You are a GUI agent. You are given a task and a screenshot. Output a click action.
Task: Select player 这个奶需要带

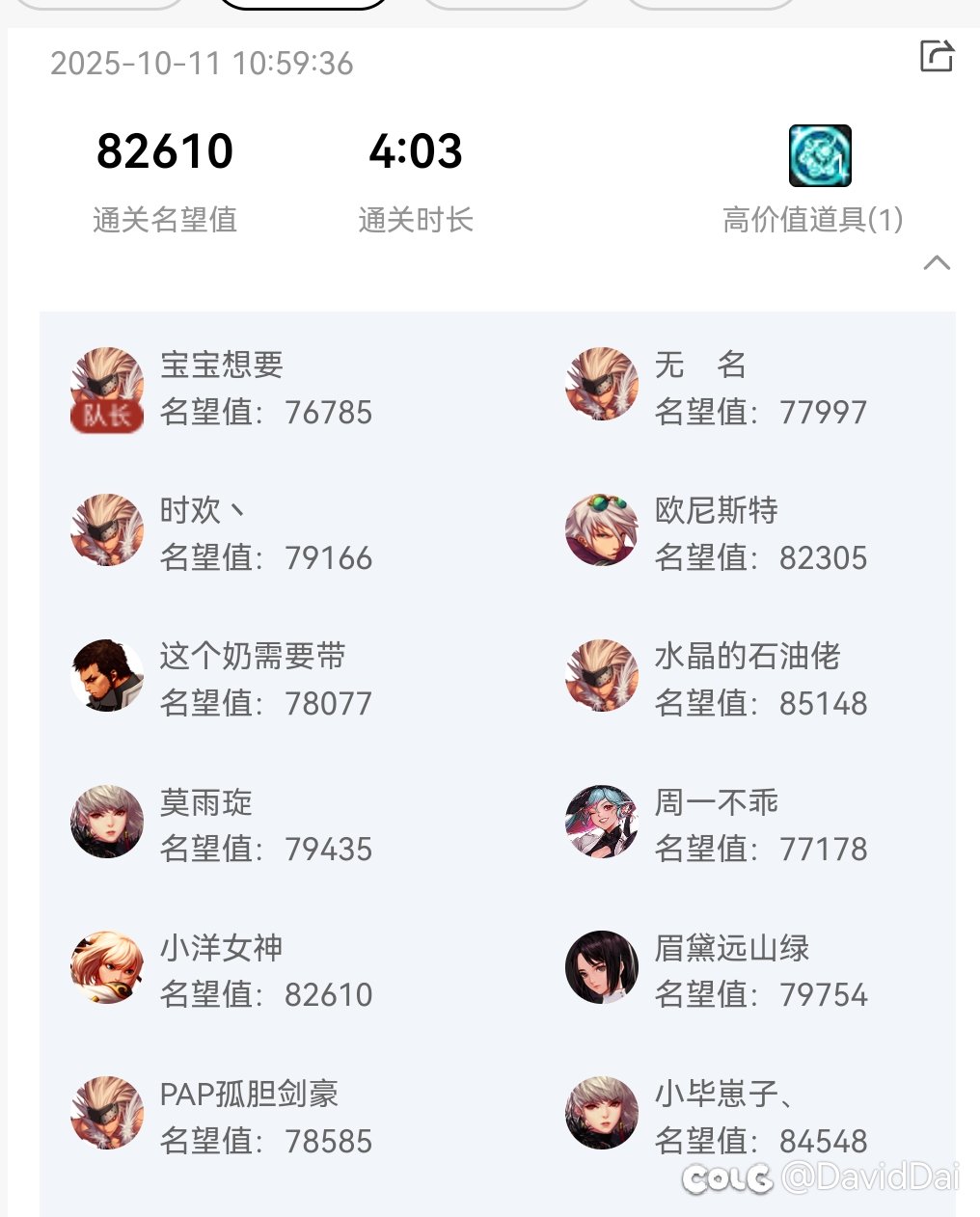[x=107, y=676]
